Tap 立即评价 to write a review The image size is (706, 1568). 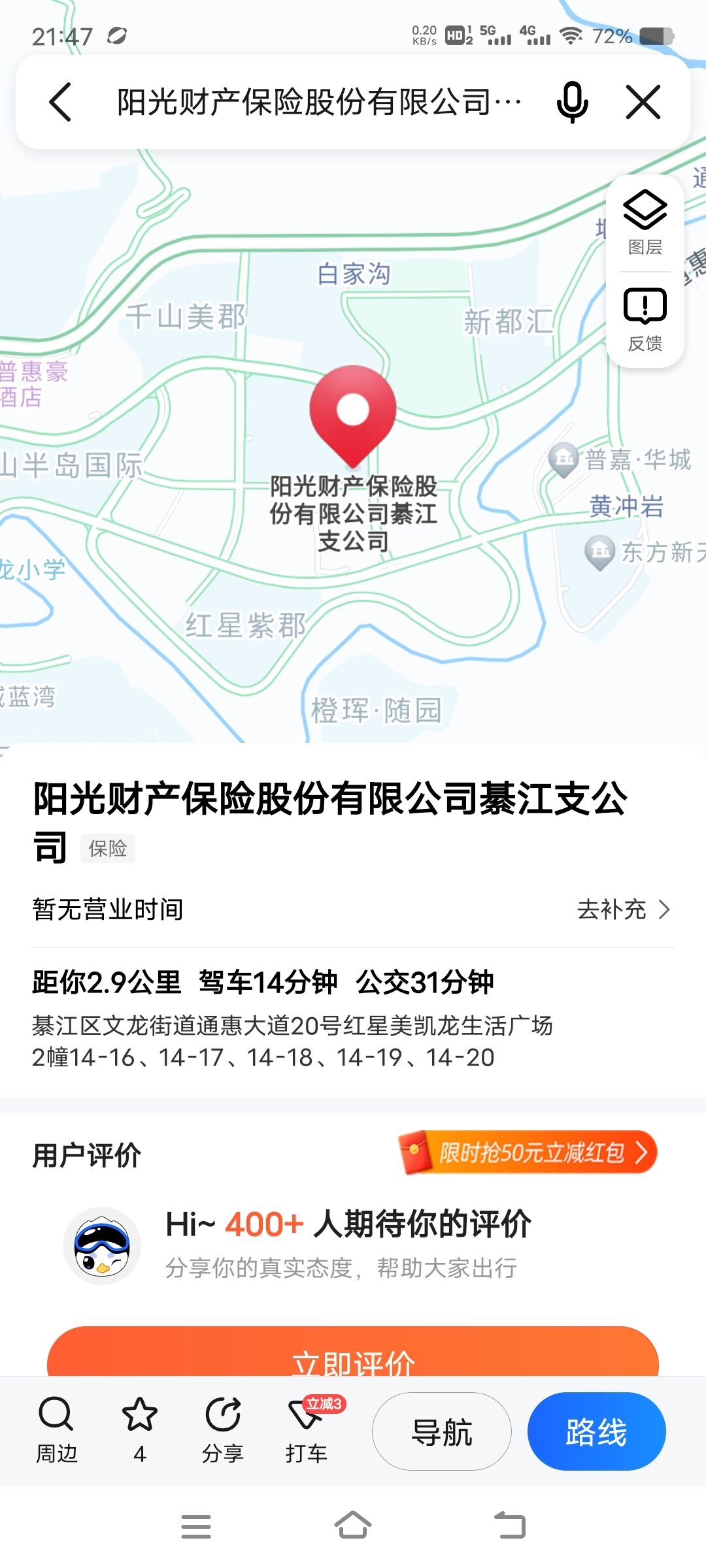click(x=353, y=1358)
